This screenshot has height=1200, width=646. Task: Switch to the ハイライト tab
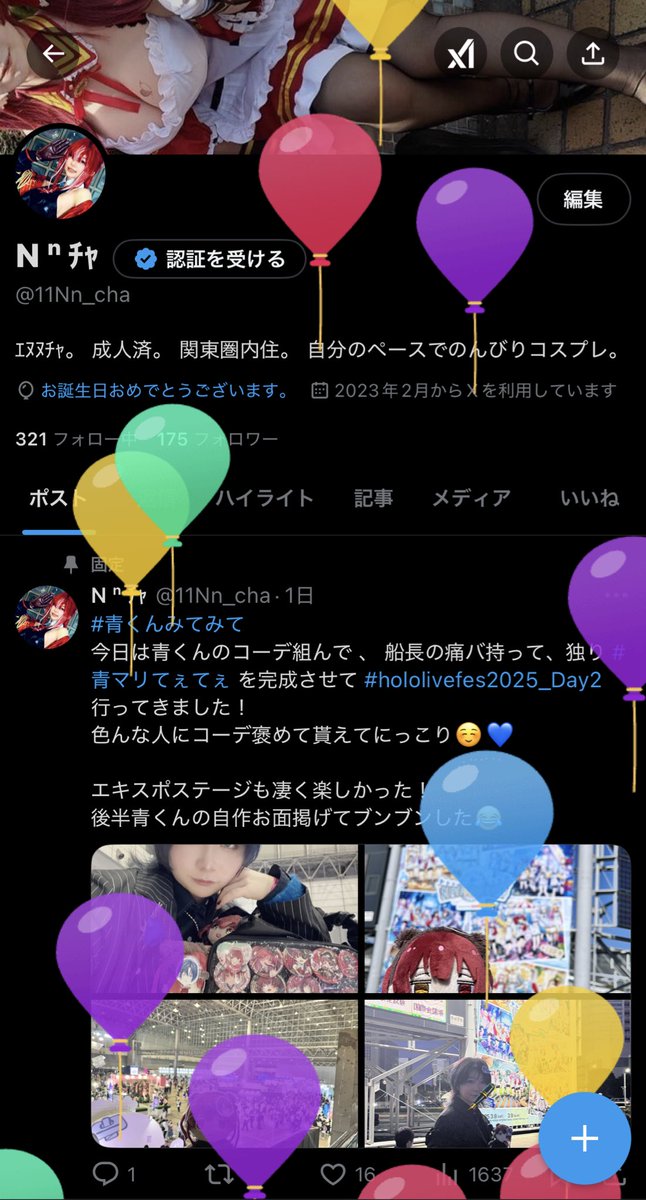(265, 498)
